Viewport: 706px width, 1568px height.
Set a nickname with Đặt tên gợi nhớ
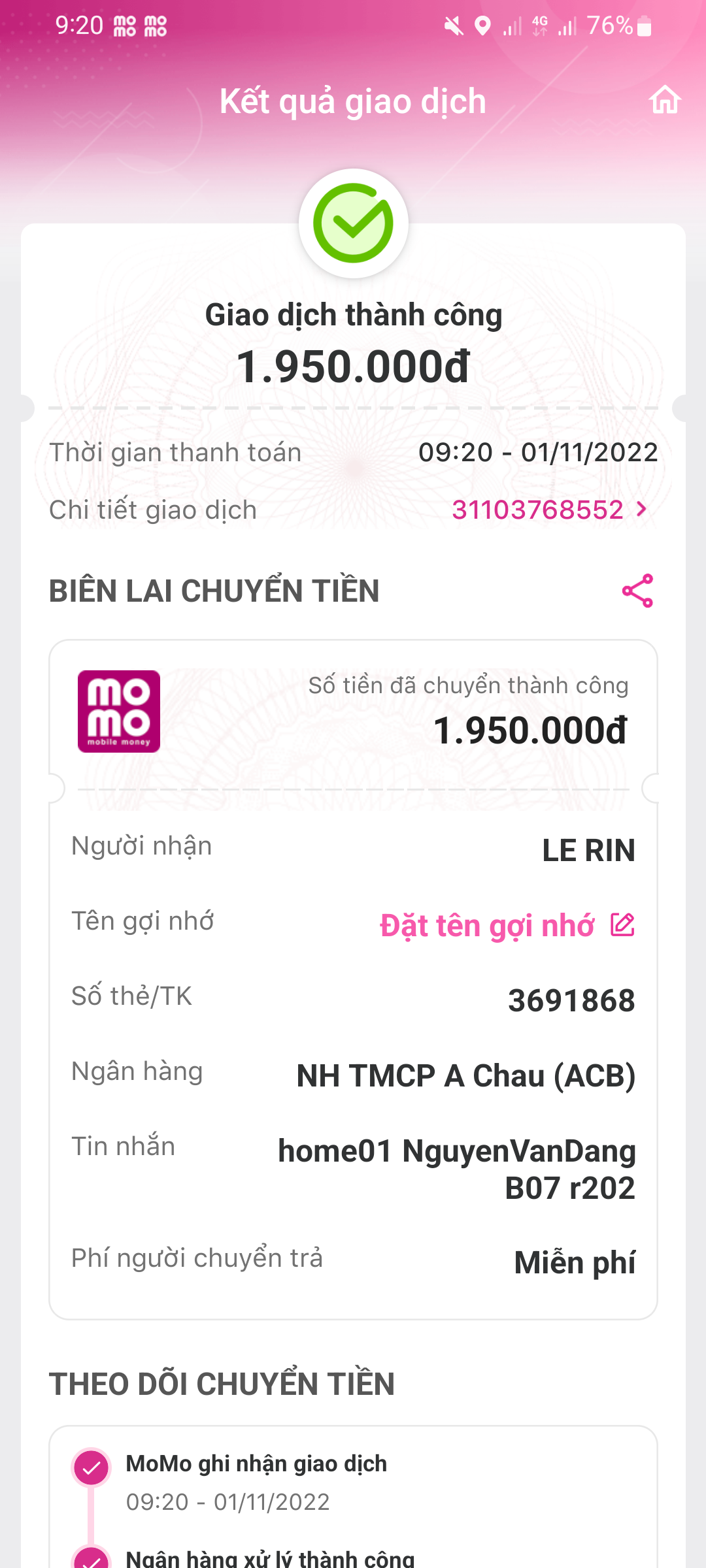click(x=507, y=926)
